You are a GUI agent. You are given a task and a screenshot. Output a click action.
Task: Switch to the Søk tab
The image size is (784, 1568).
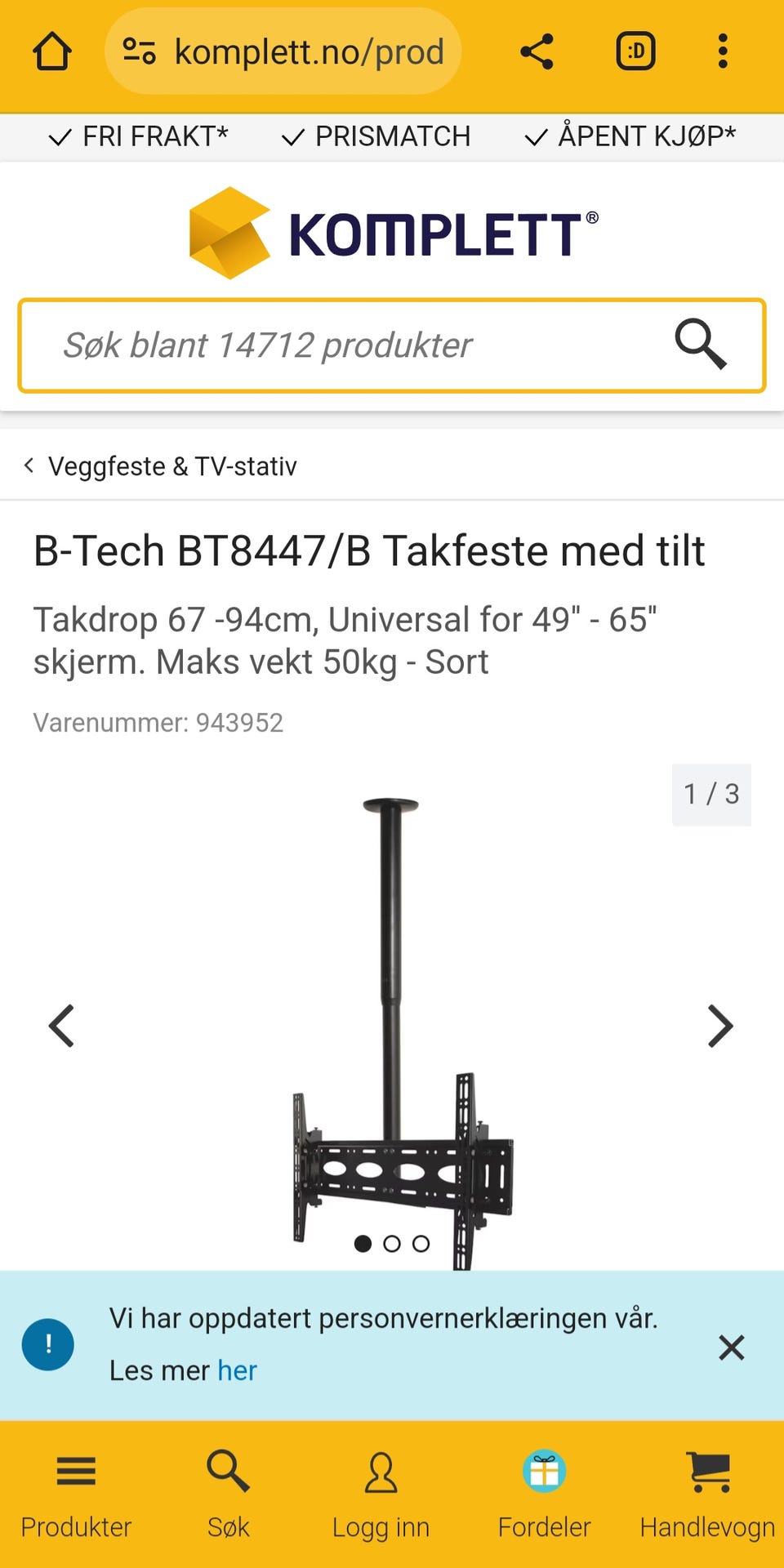pyautogui.click(x=228, y=1494)
